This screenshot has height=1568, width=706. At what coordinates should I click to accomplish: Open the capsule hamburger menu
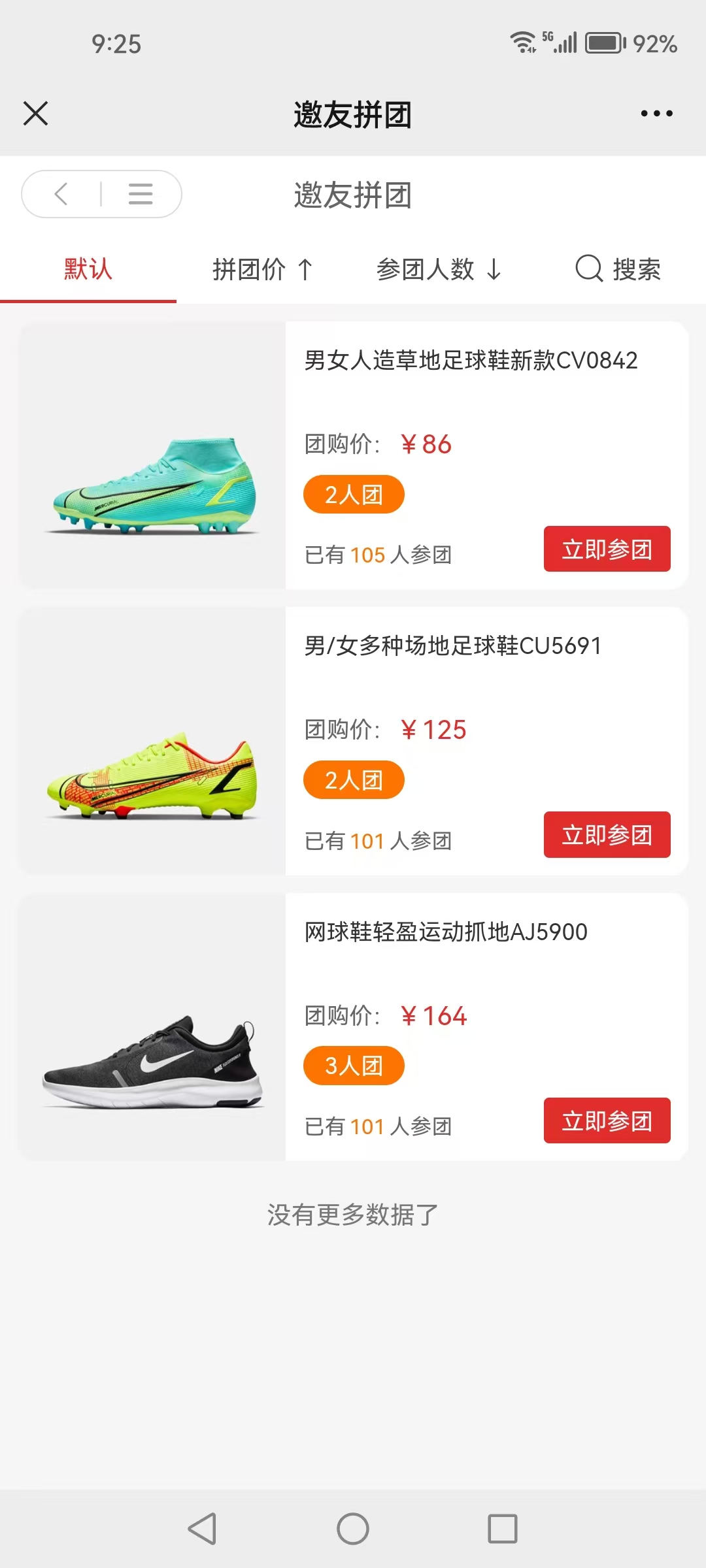(141, 194)
